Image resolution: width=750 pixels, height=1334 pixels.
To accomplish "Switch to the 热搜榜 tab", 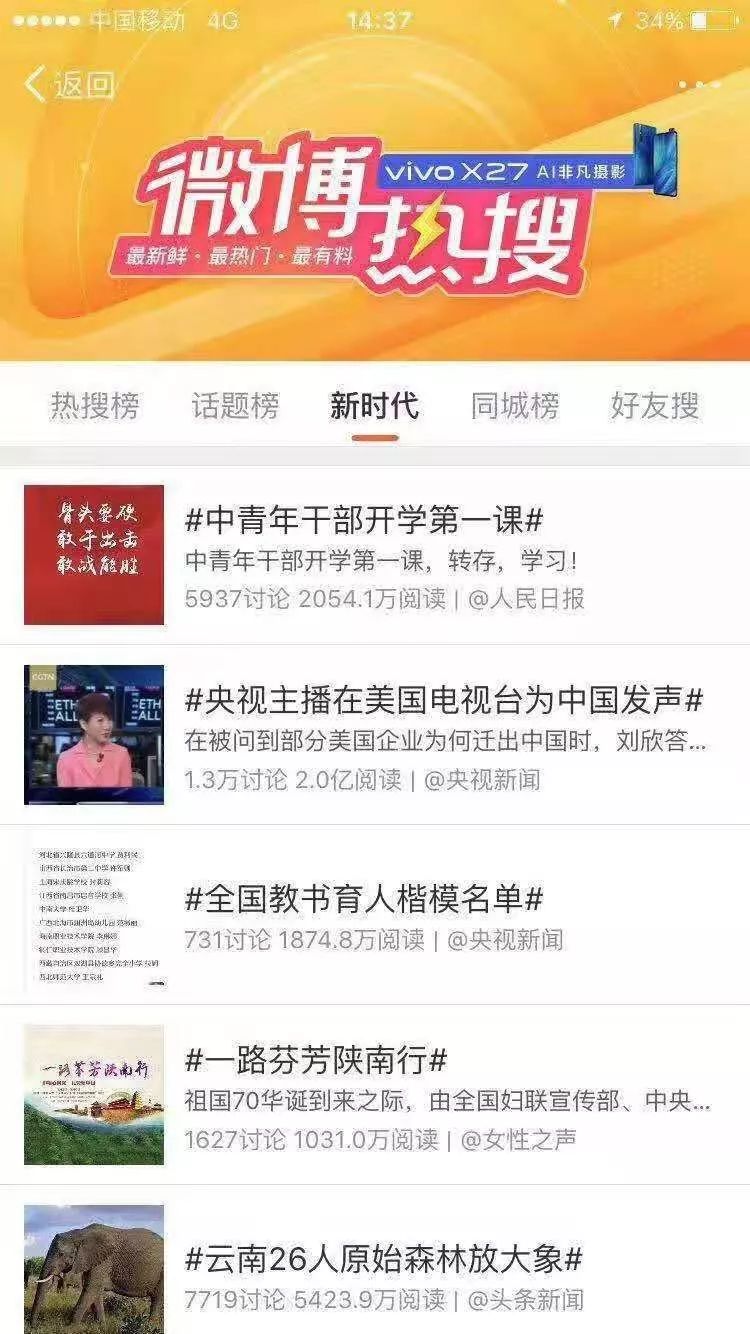I will tap(95, 406).
